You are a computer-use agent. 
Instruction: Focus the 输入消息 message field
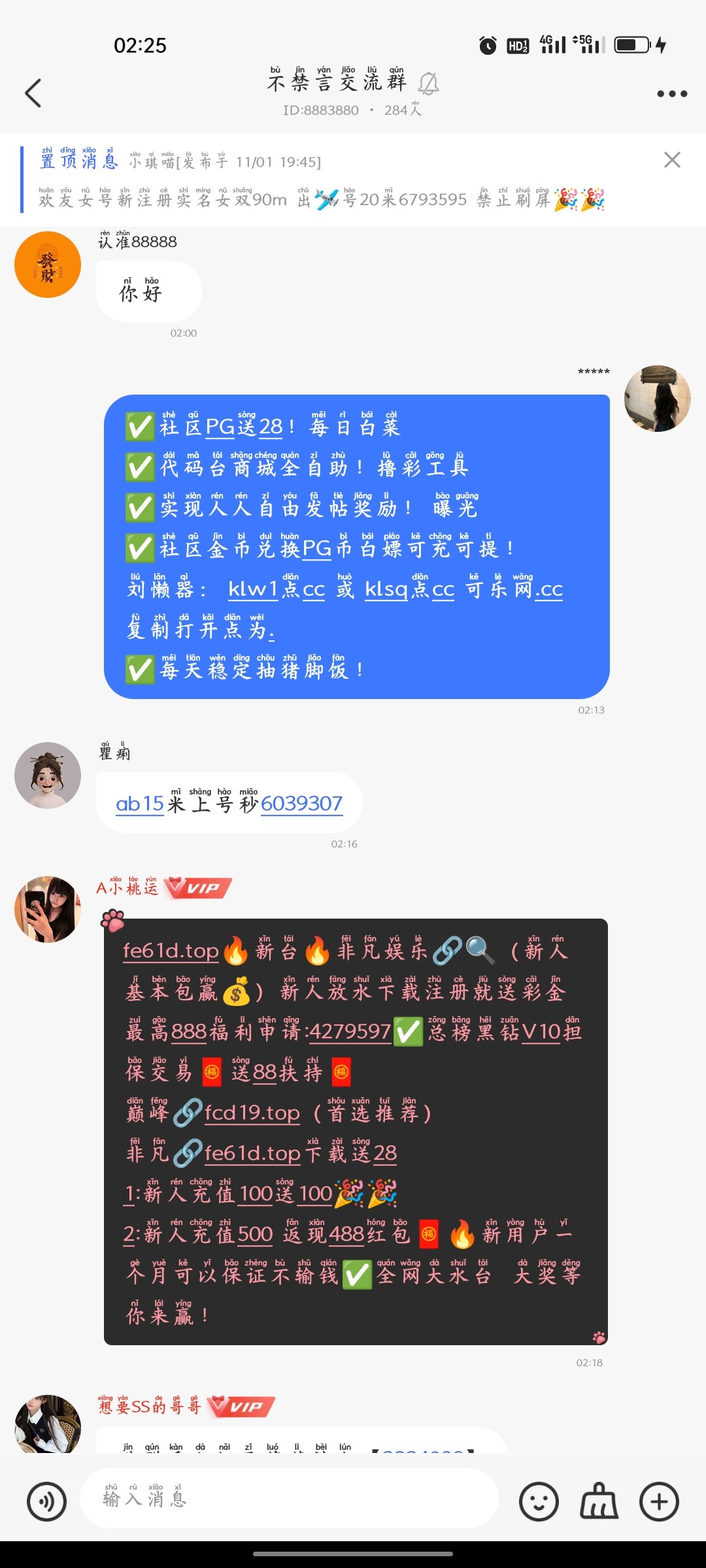(288, 1499)
